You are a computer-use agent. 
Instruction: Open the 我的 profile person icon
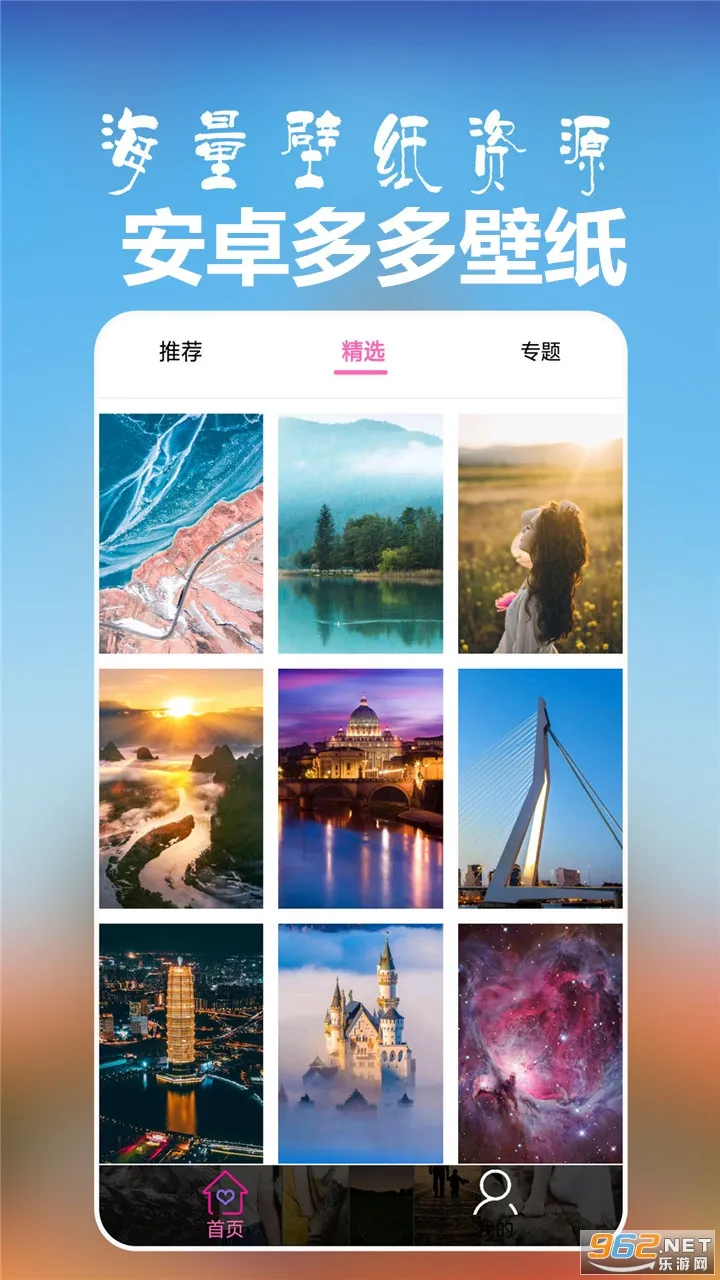point(493,1190)
